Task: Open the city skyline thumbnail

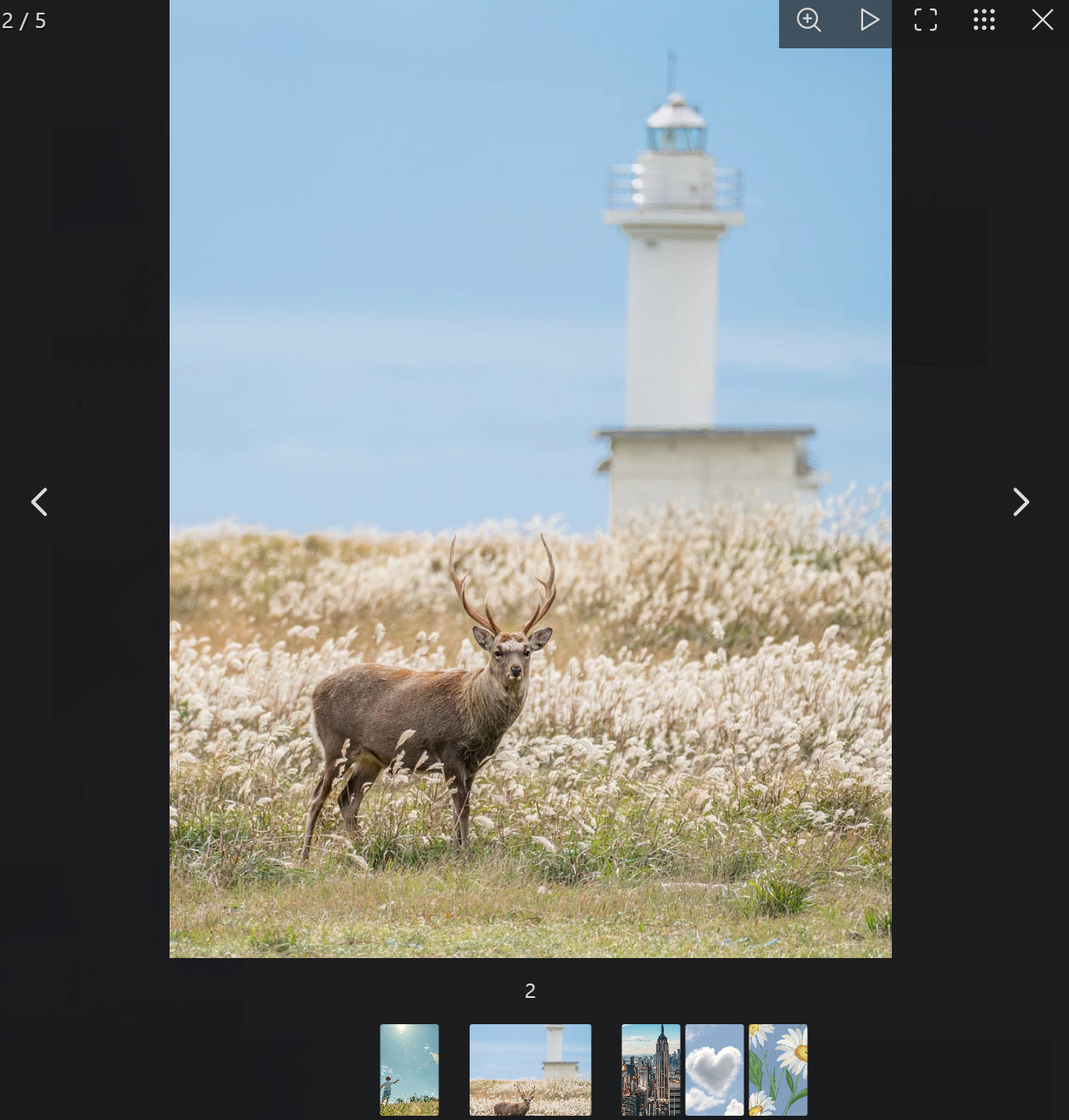Action: 651,1069
